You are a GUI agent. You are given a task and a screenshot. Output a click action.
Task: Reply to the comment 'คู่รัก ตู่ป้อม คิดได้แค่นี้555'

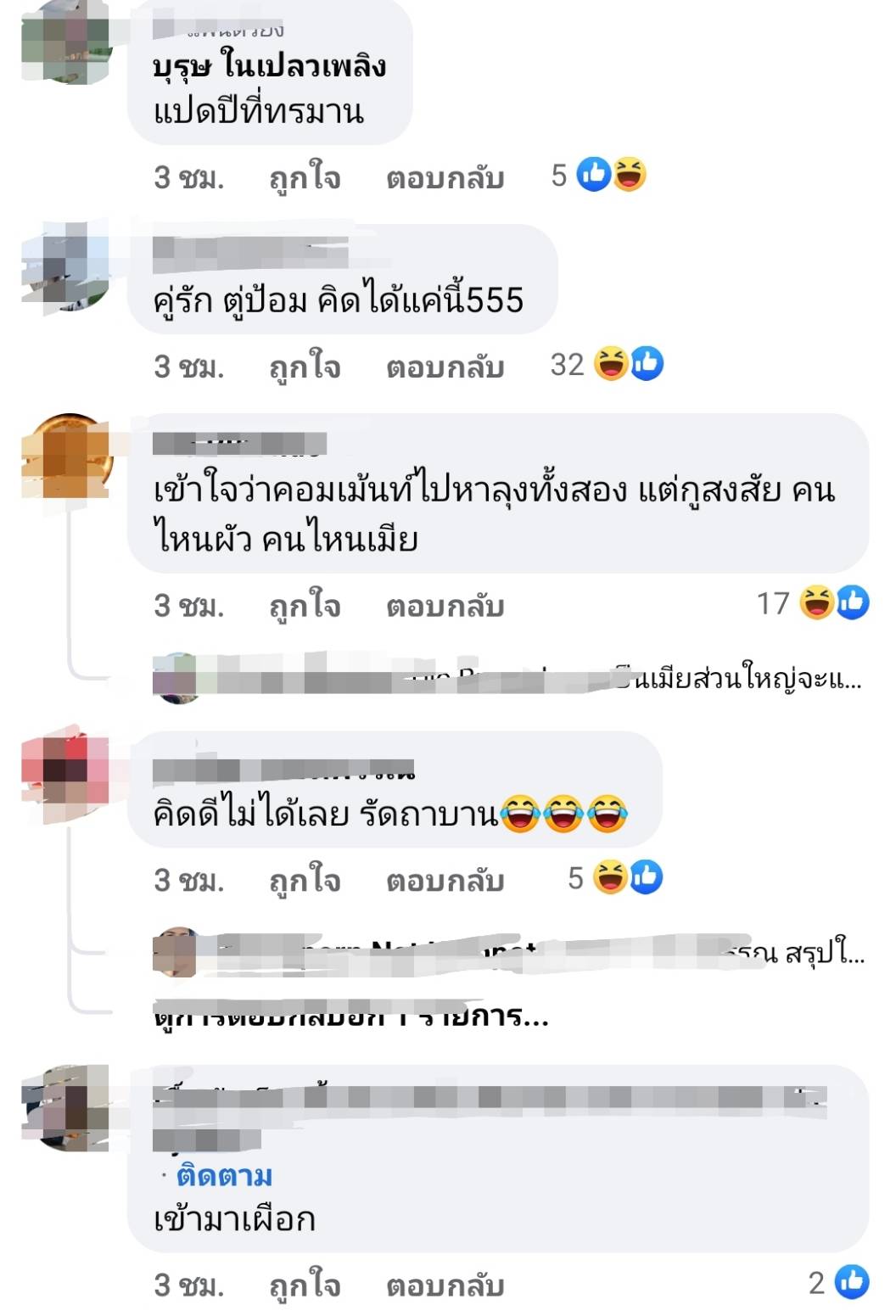(x=445, y=367)
